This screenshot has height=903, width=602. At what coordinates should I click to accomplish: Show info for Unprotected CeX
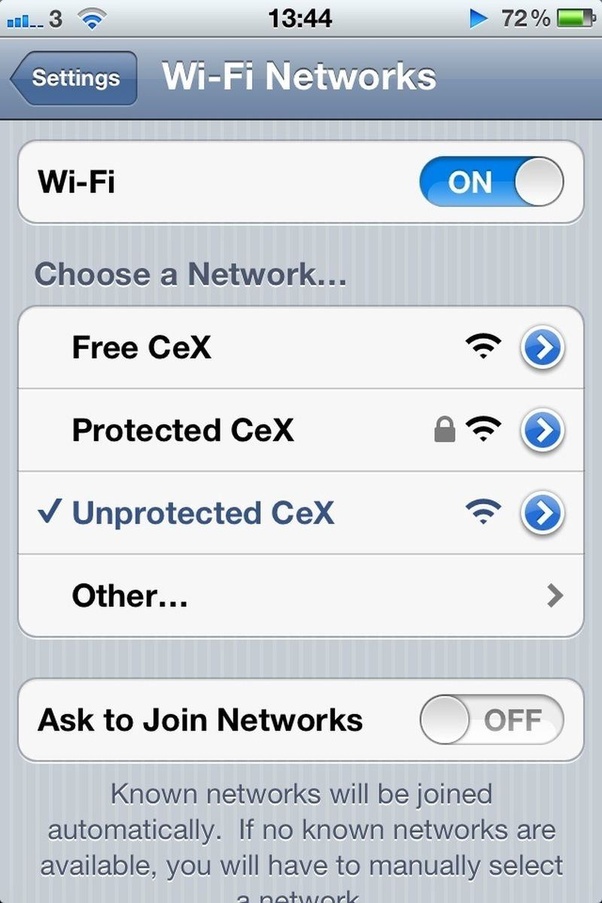[542, 513]
